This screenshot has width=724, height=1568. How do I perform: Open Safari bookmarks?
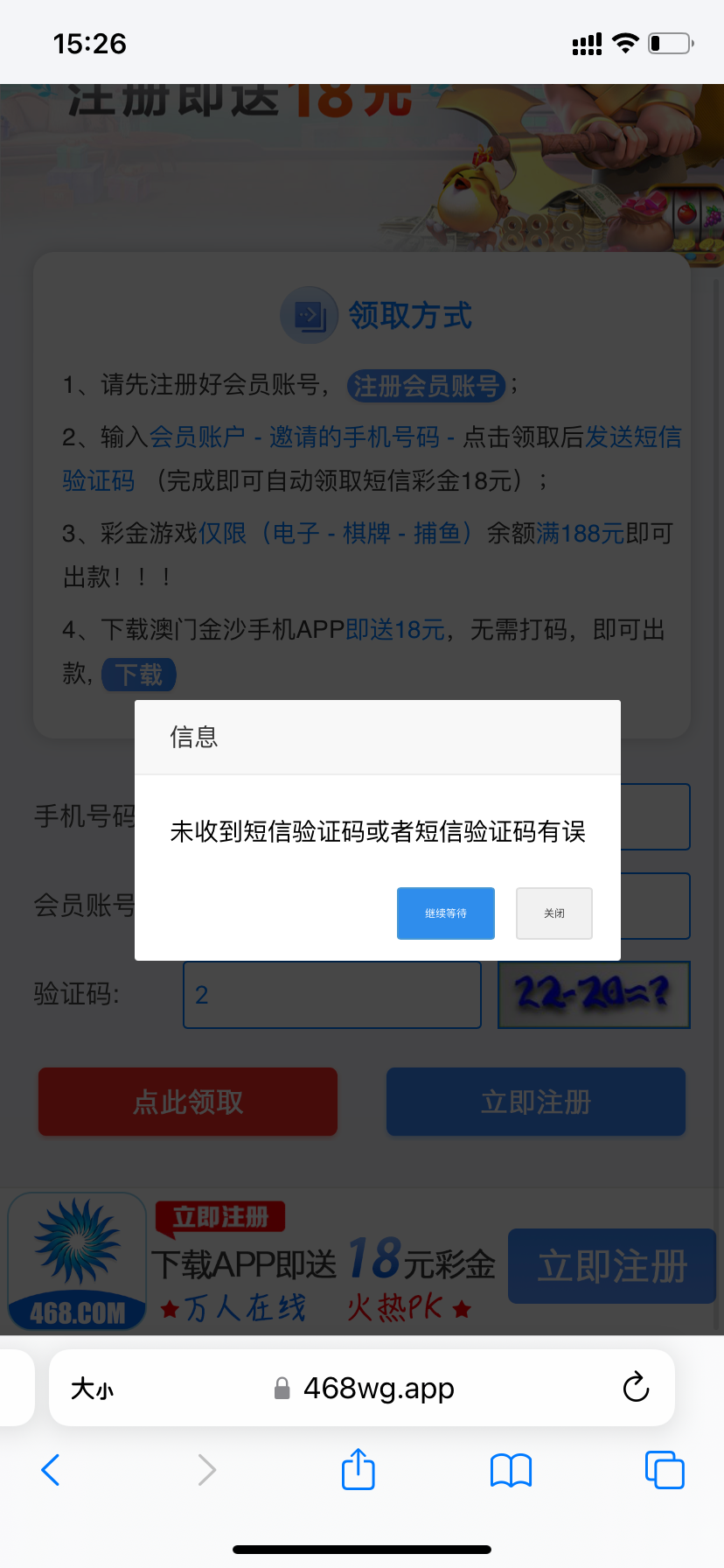tap(511, 1470)
